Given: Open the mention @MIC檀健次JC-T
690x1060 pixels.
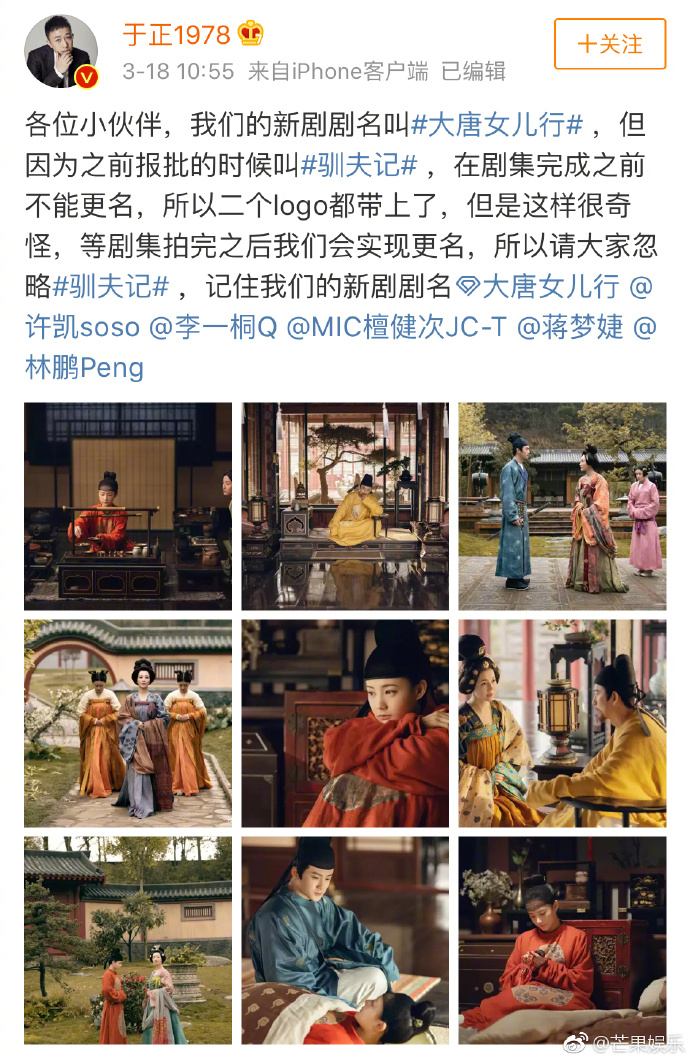Looking at the screenshot, I should (x=396, y=327).
